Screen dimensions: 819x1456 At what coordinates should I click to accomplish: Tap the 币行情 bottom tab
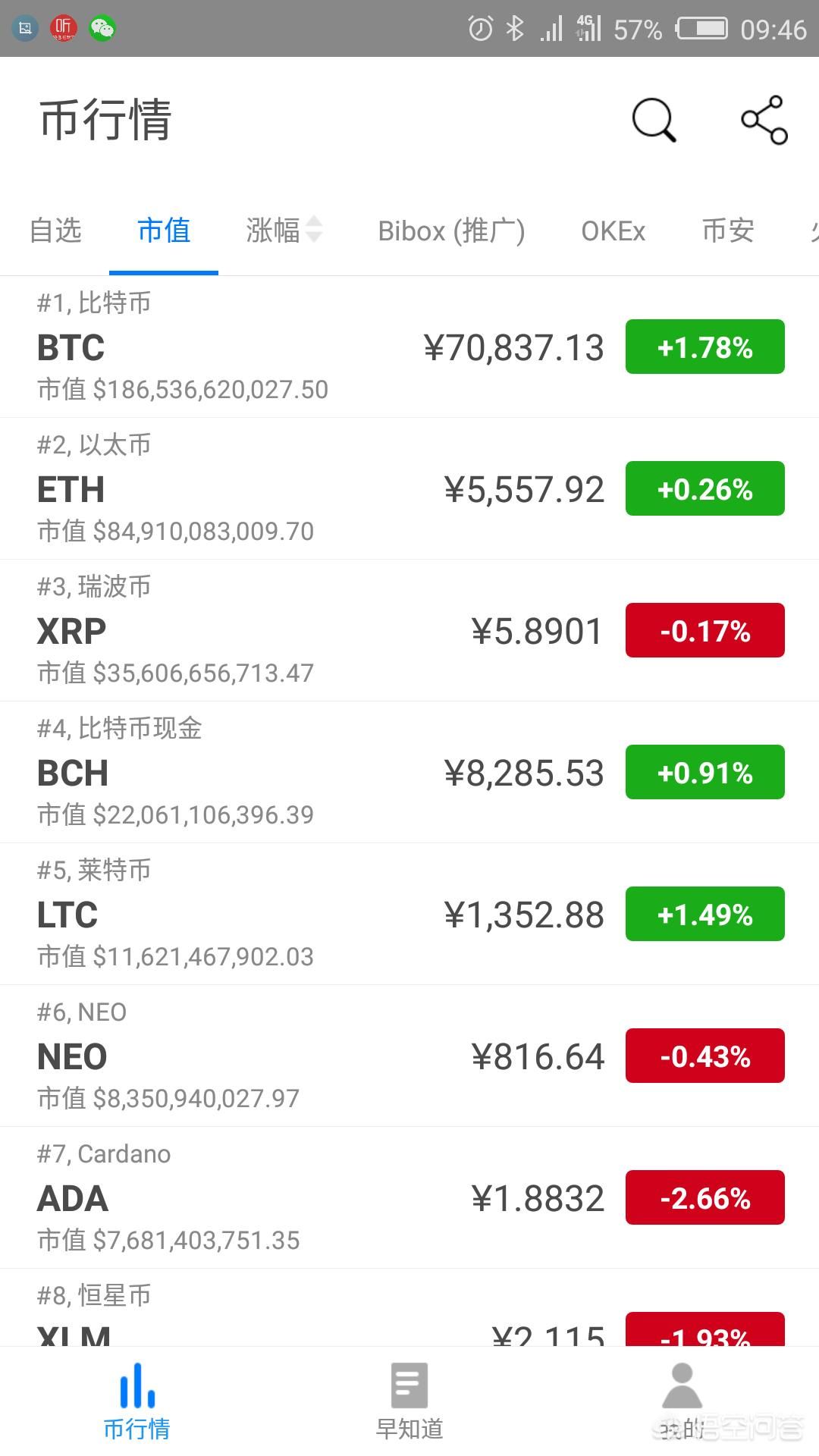(x=136, y=1401)
